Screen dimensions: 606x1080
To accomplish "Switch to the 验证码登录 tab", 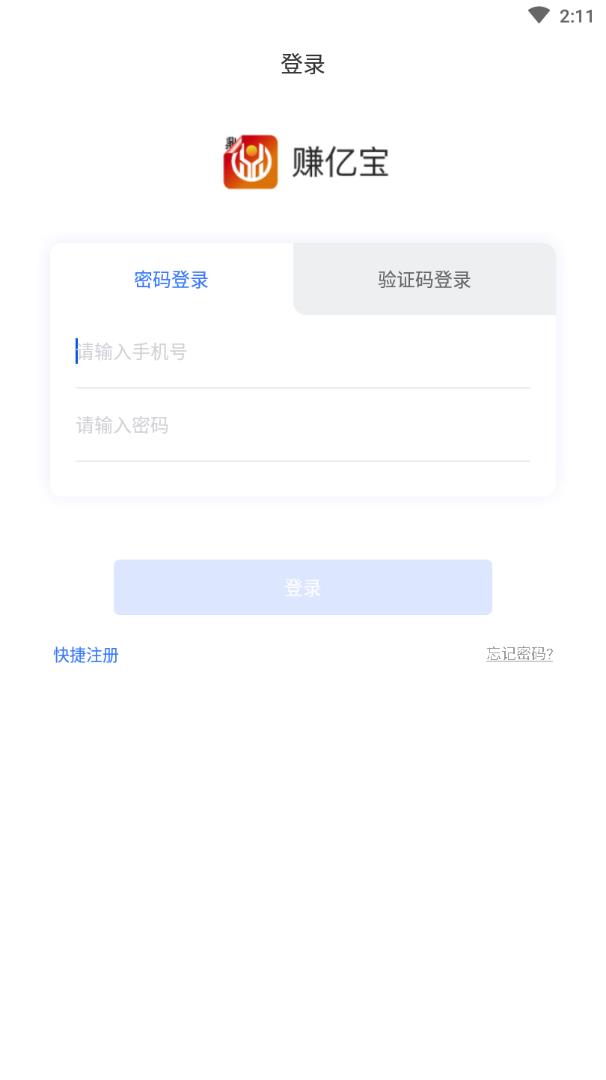I will tap(424, 280).
